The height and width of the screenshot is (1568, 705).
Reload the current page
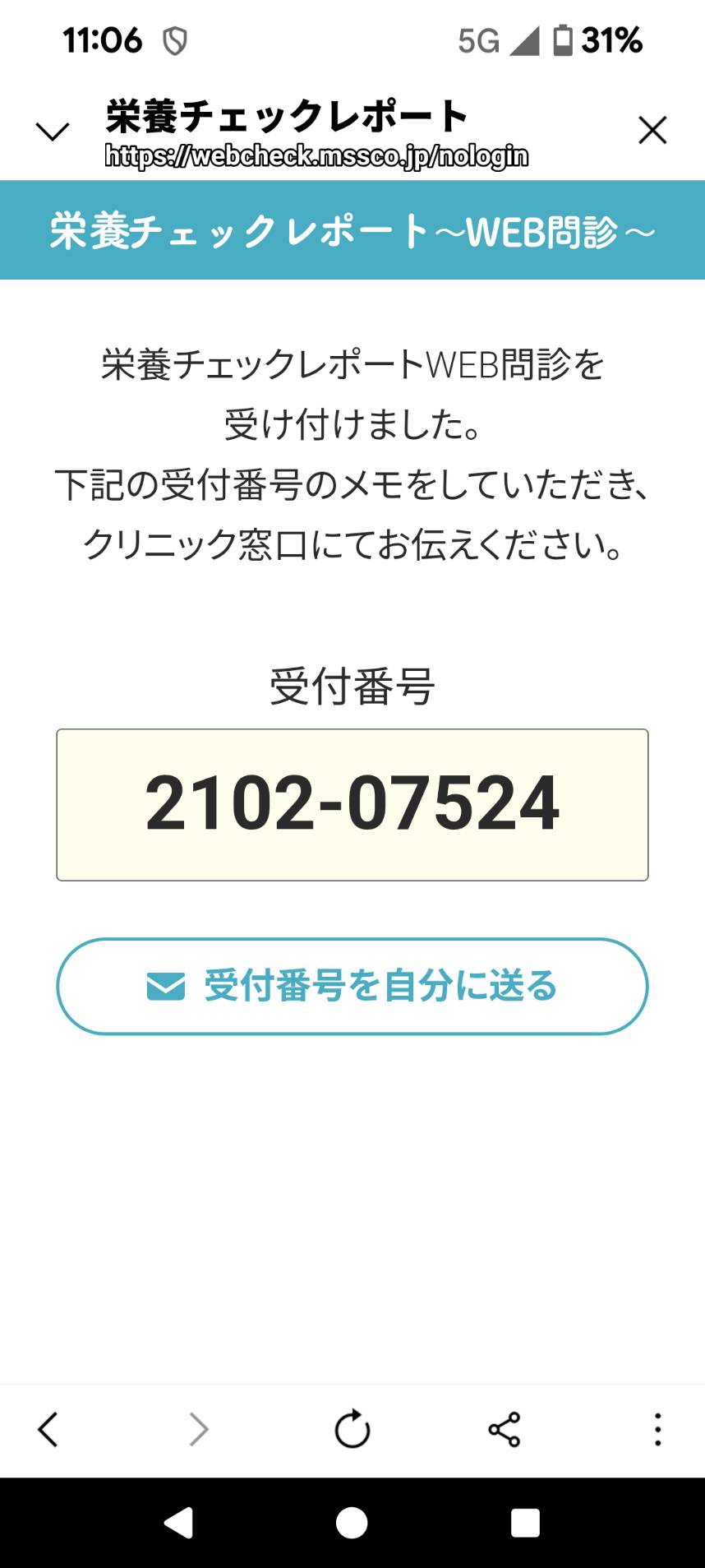coord(352,1429)
